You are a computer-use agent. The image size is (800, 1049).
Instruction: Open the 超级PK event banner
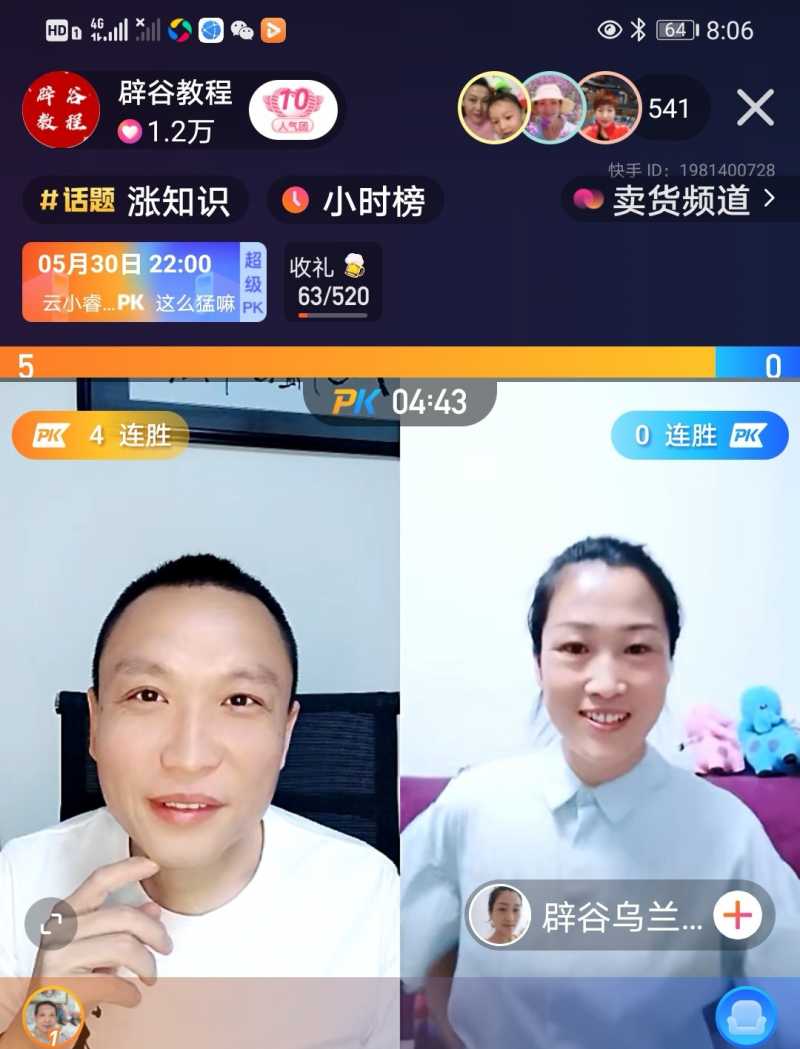coord(144,282)
